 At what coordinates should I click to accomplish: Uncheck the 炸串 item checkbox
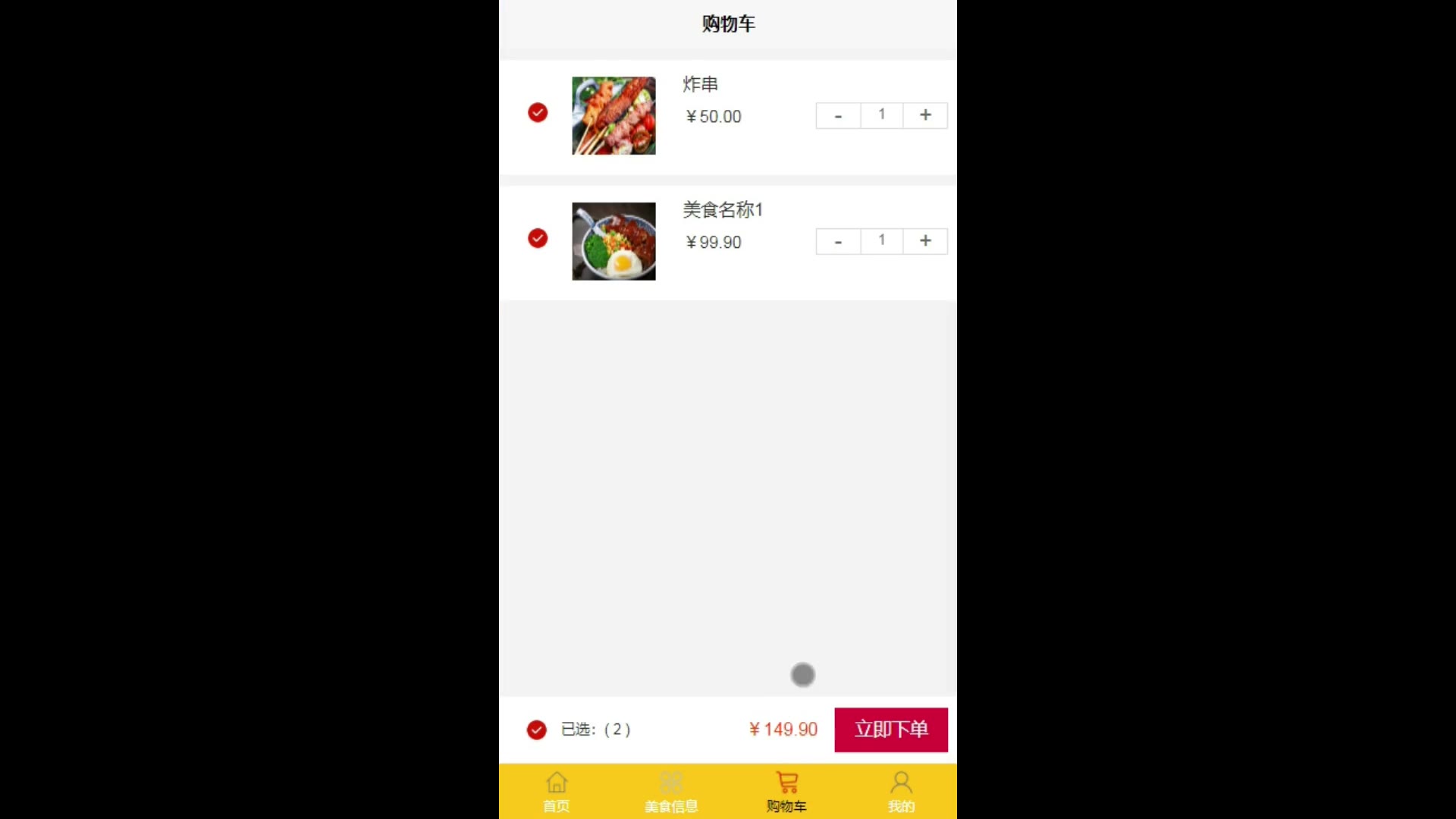538,113
